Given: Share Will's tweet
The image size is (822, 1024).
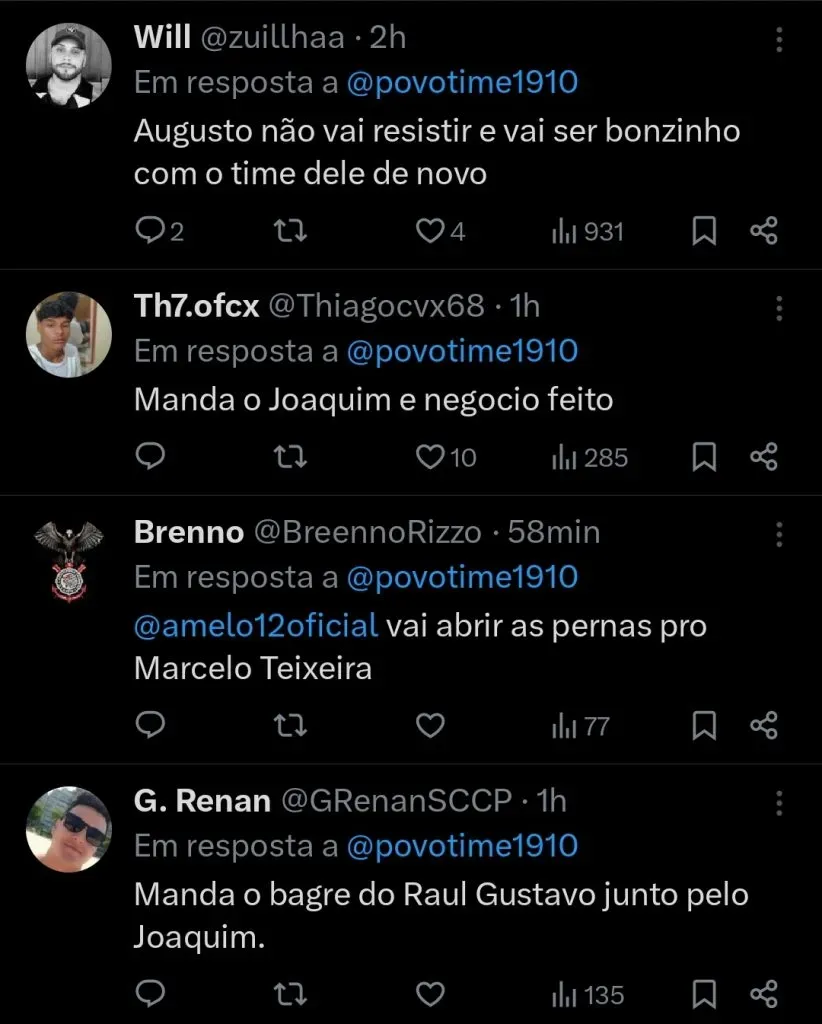Looking at the screenshot, I should pyautogui.click(x=764, y=230).
